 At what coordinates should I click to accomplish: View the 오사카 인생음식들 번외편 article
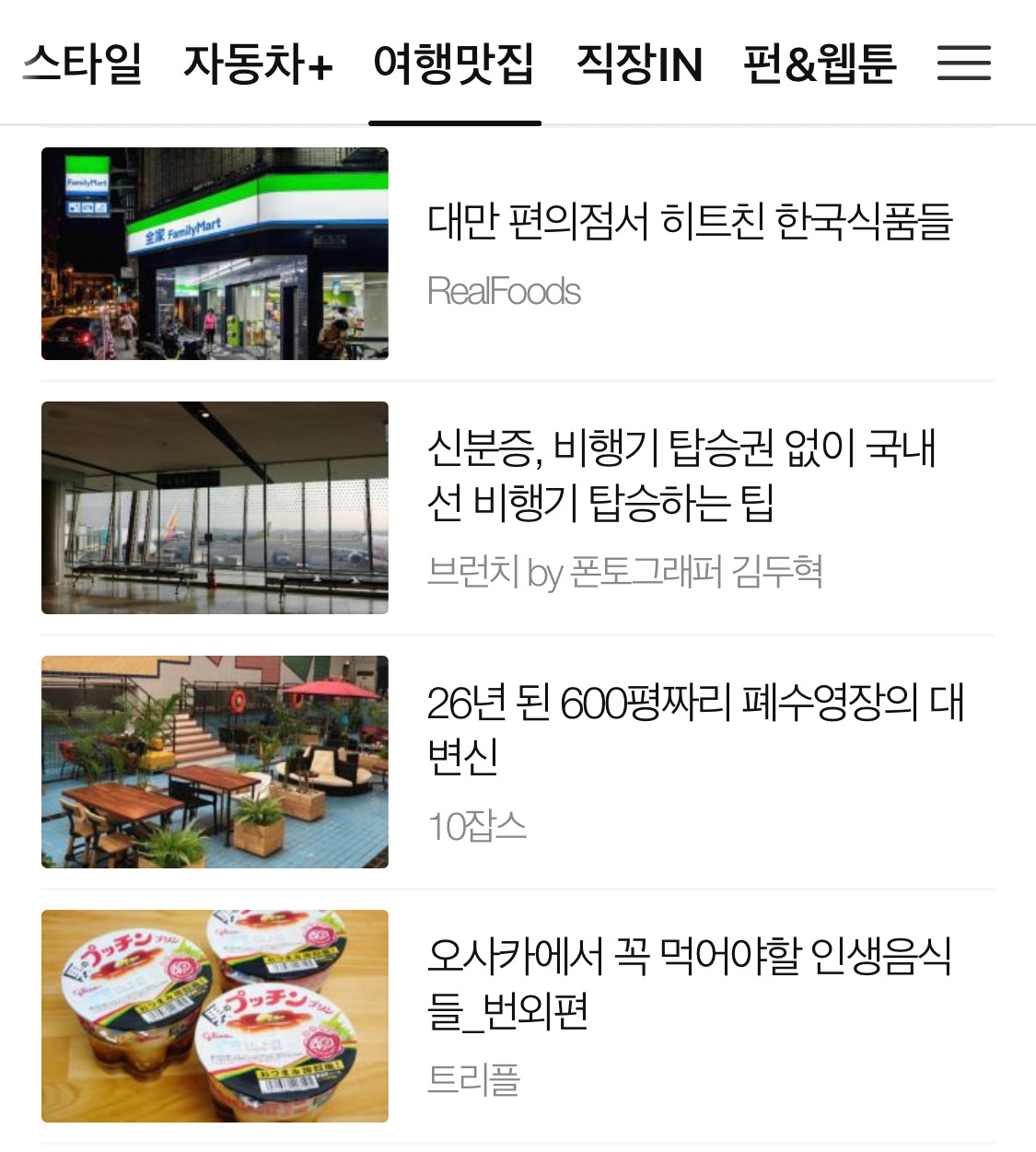coord(689,983)
